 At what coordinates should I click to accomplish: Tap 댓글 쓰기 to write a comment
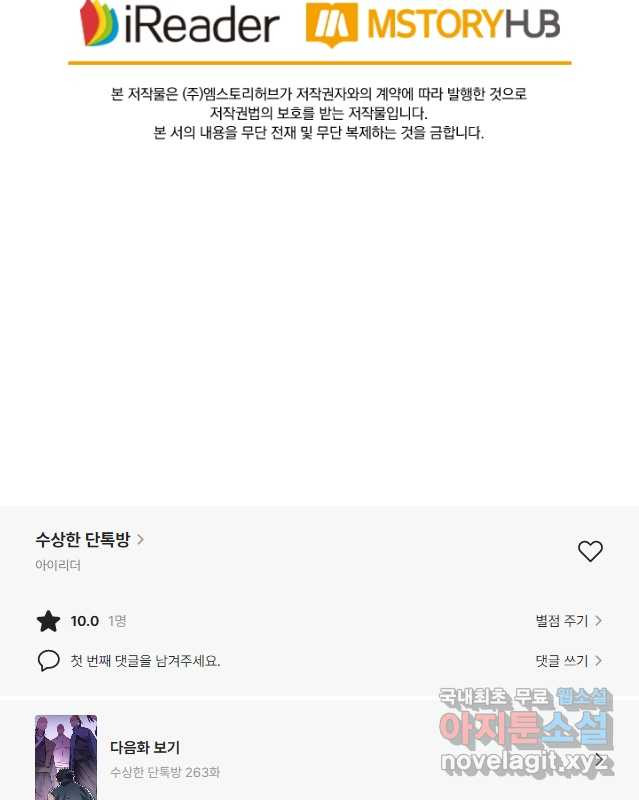click(568, 661)
